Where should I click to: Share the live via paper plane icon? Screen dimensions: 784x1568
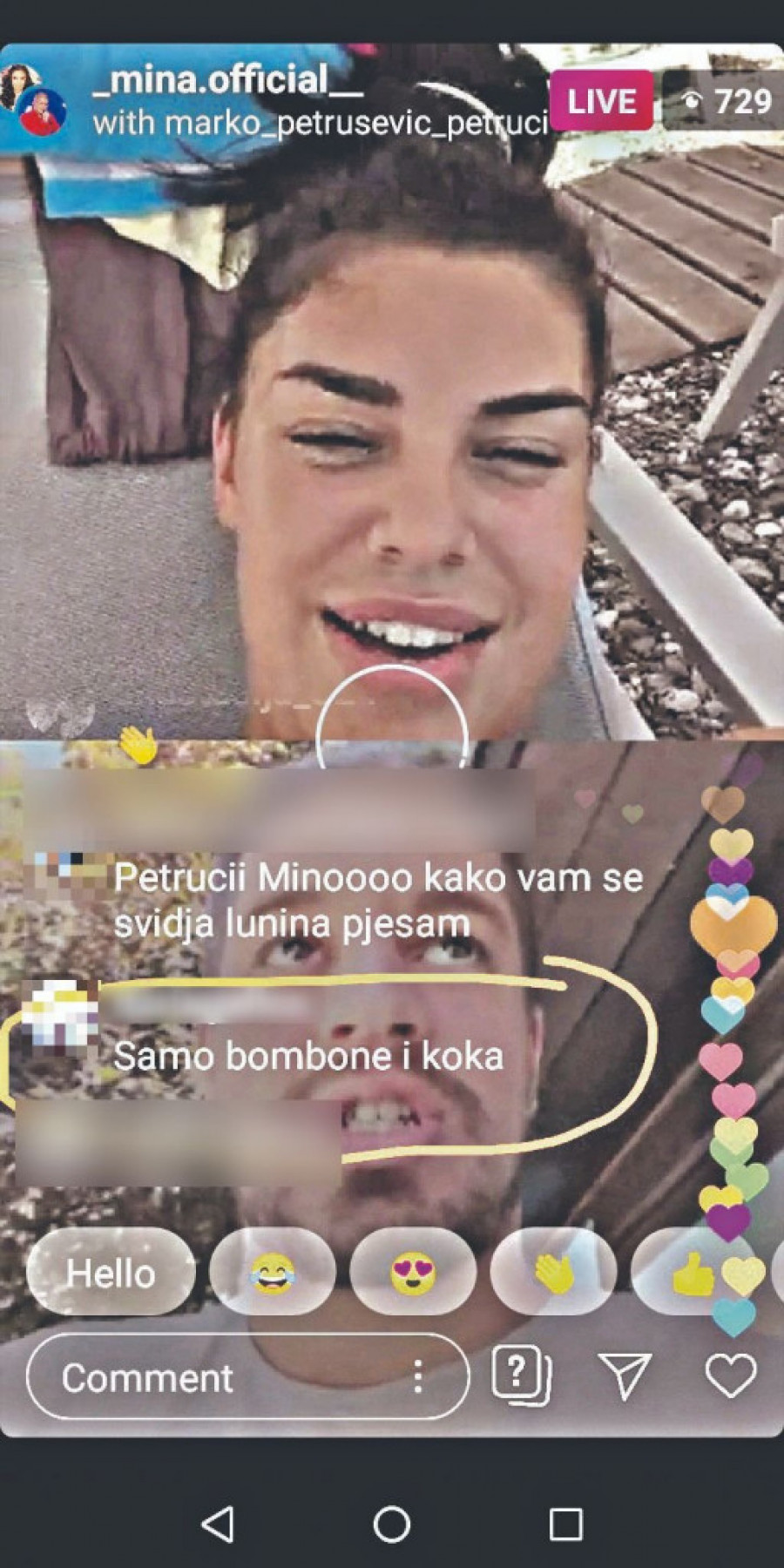pos(625,1375)
